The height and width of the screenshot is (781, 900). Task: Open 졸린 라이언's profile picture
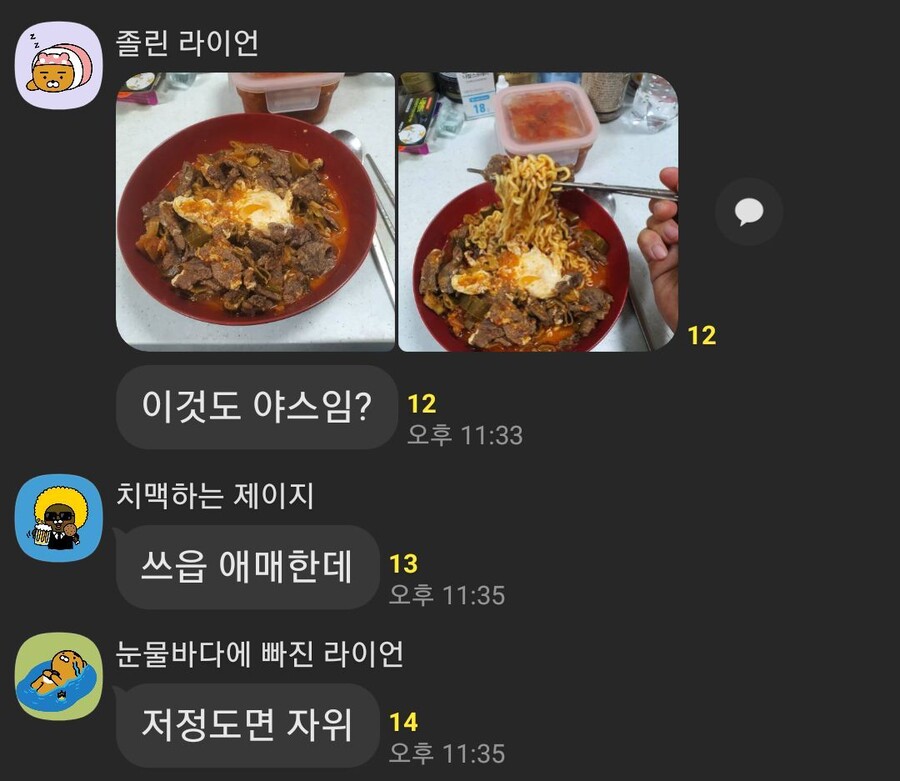click(58, 66)
